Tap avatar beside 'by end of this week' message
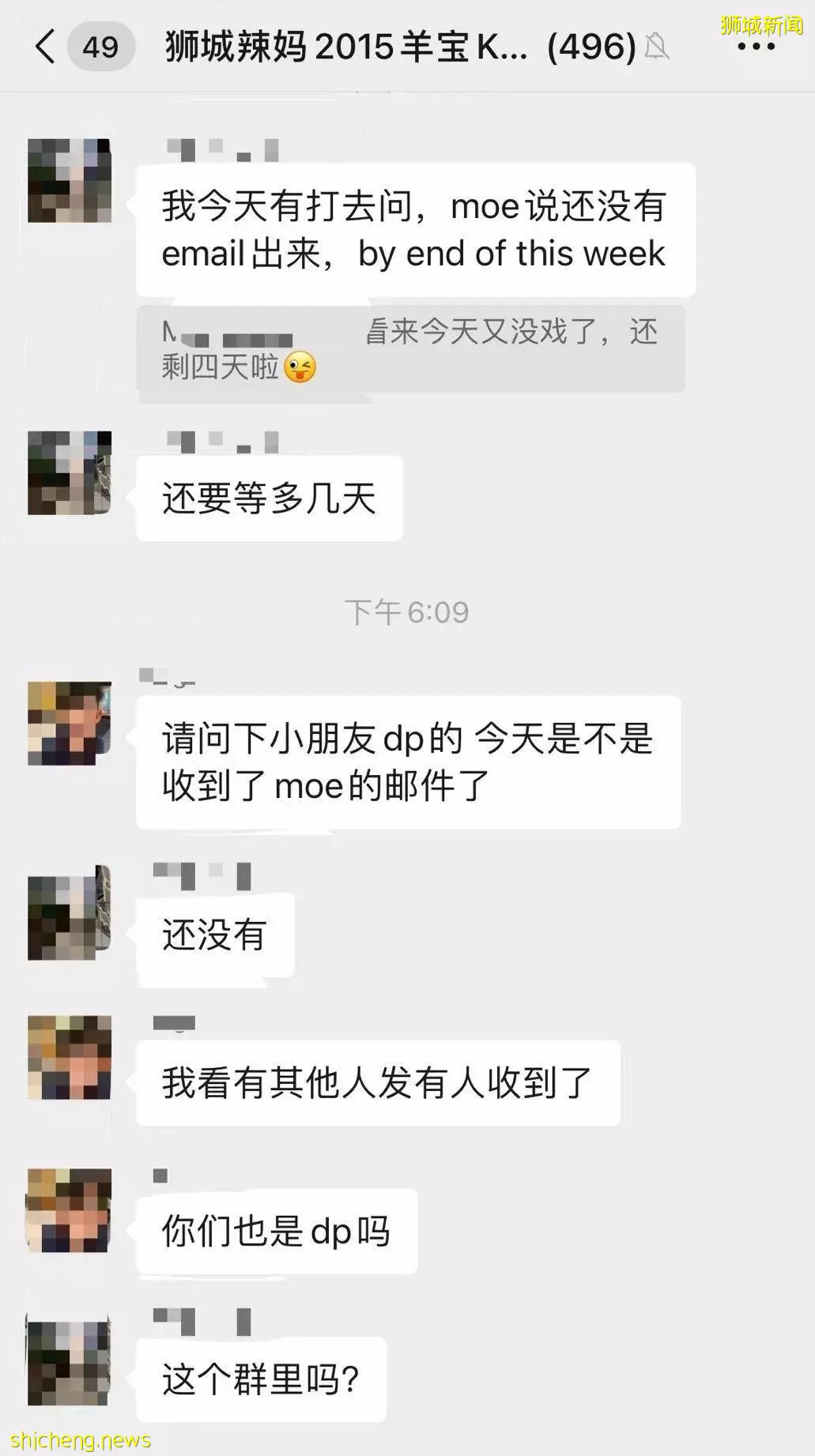The image size is (815, 1456). [x=70, y=180]
